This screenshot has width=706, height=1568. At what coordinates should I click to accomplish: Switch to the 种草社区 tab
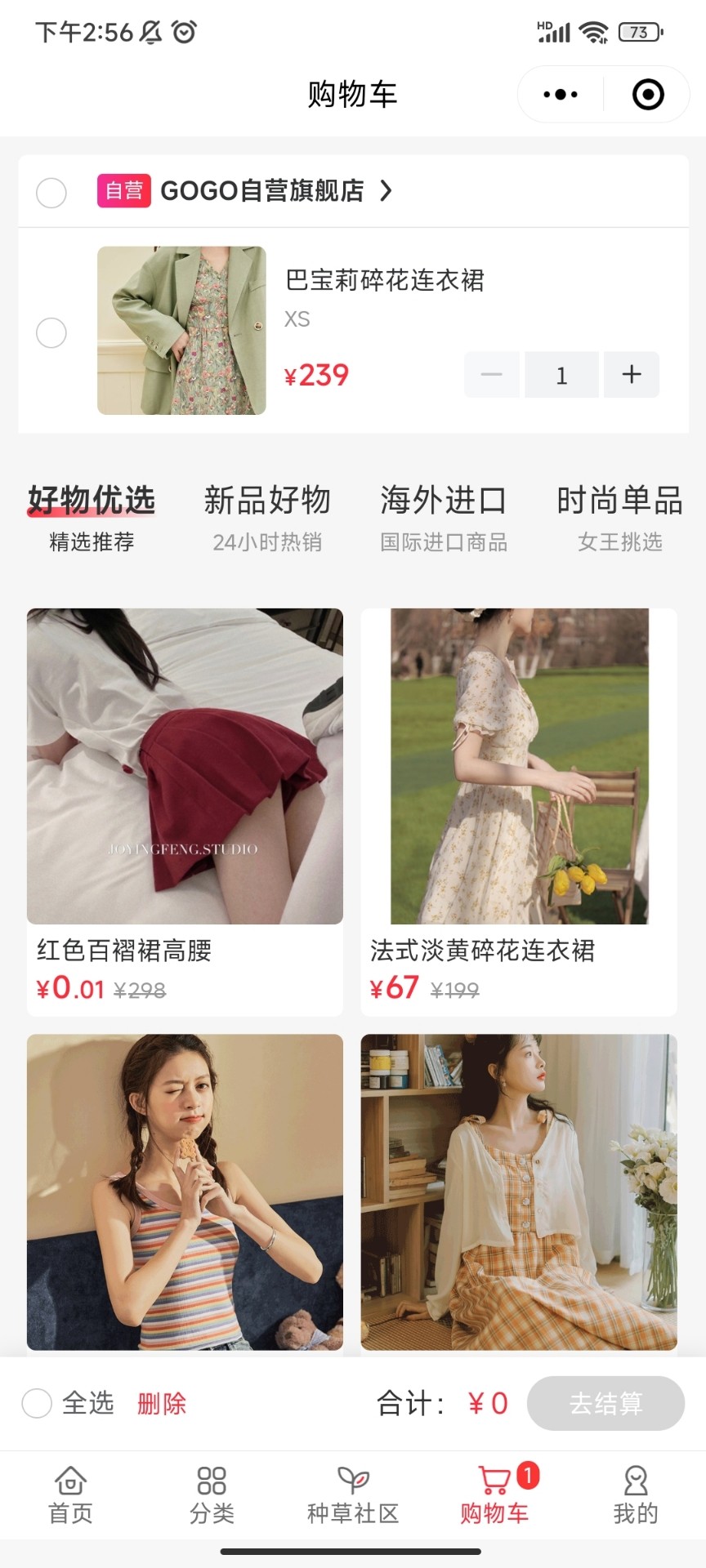353,1494
